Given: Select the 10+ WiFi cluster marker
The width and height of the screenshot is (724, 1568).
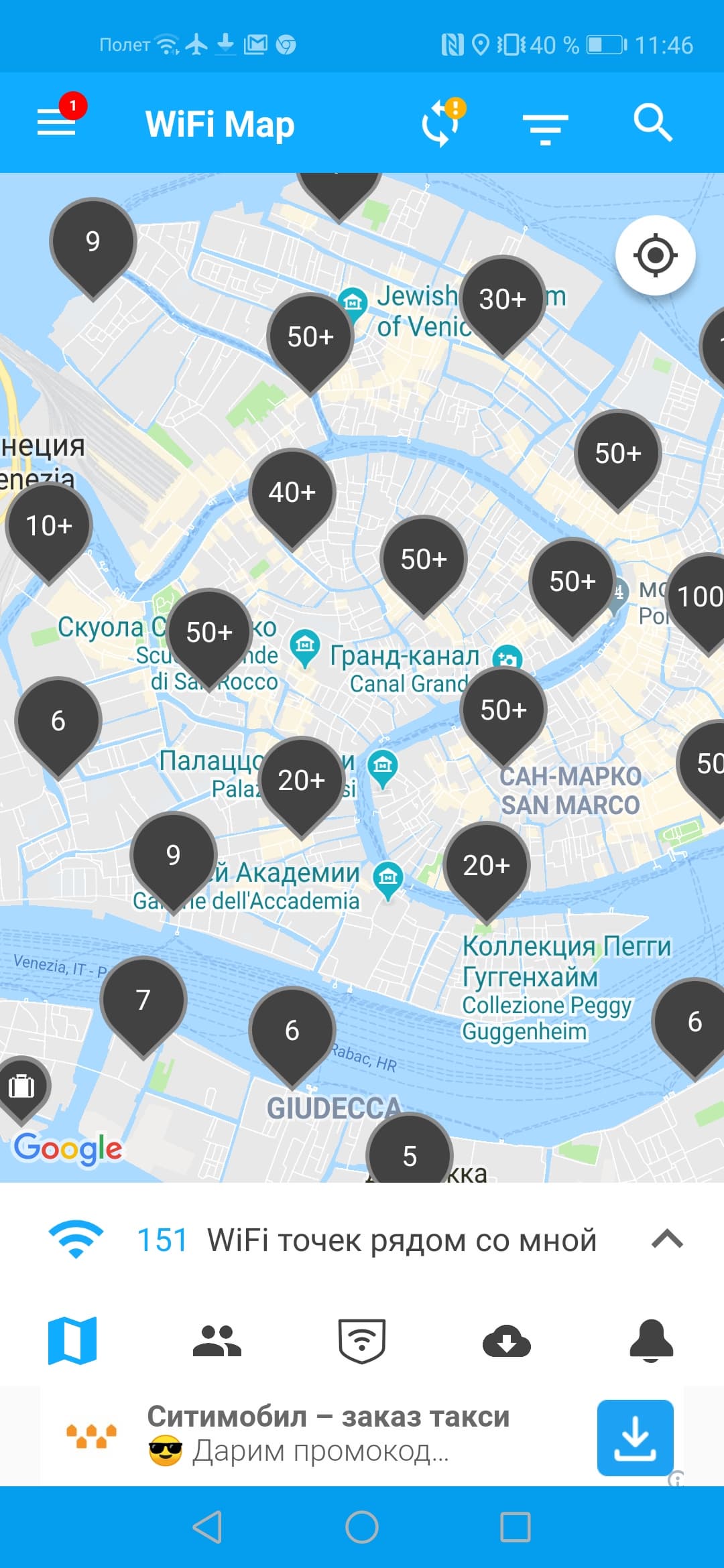Looking at the screenshot, I should coord(48,526).
